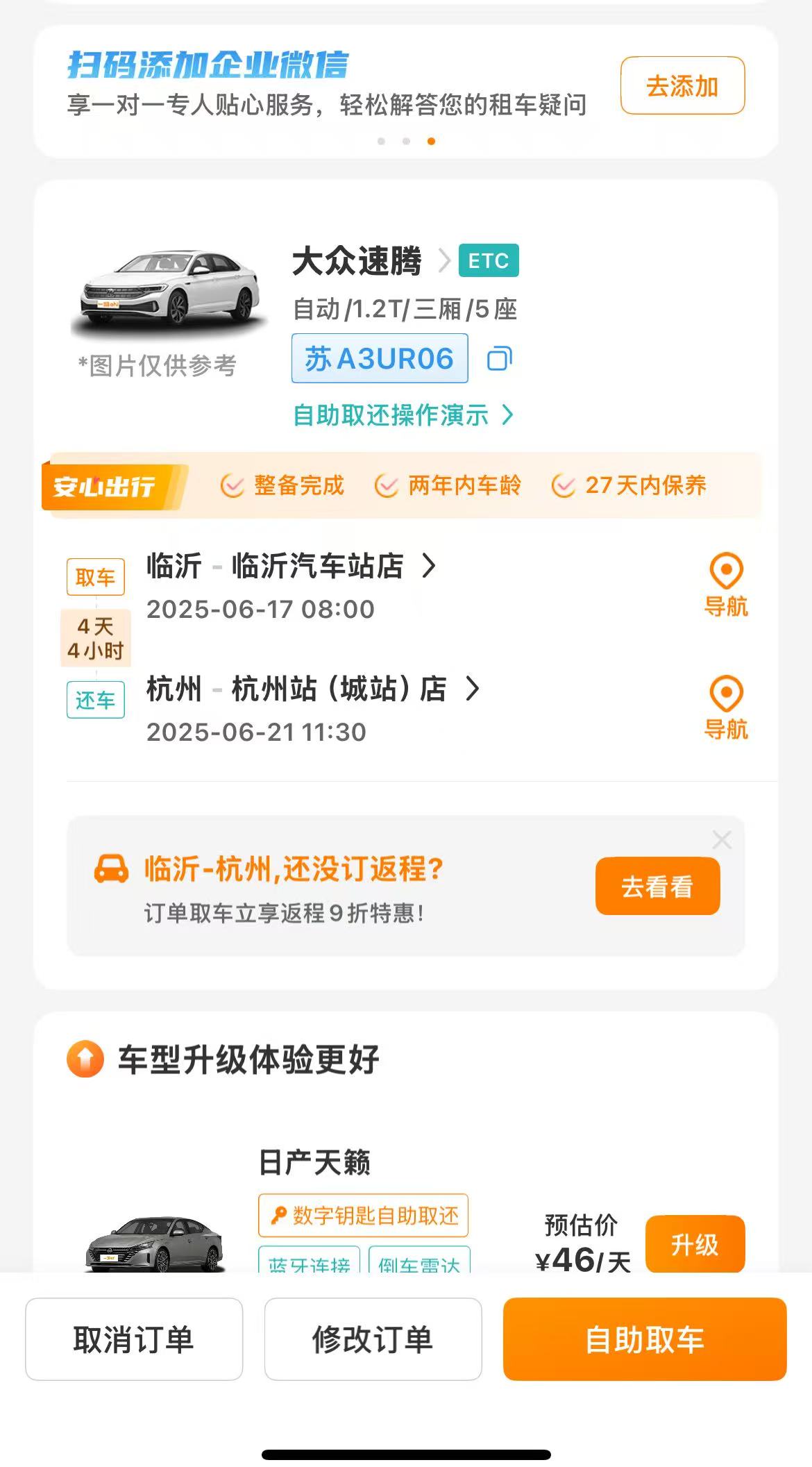Dismiss the 临沂-杭州 return trip banner with the X
The width and height of the screenshot is (812, 1467).
pyautogui.click(x=722, y=839)
